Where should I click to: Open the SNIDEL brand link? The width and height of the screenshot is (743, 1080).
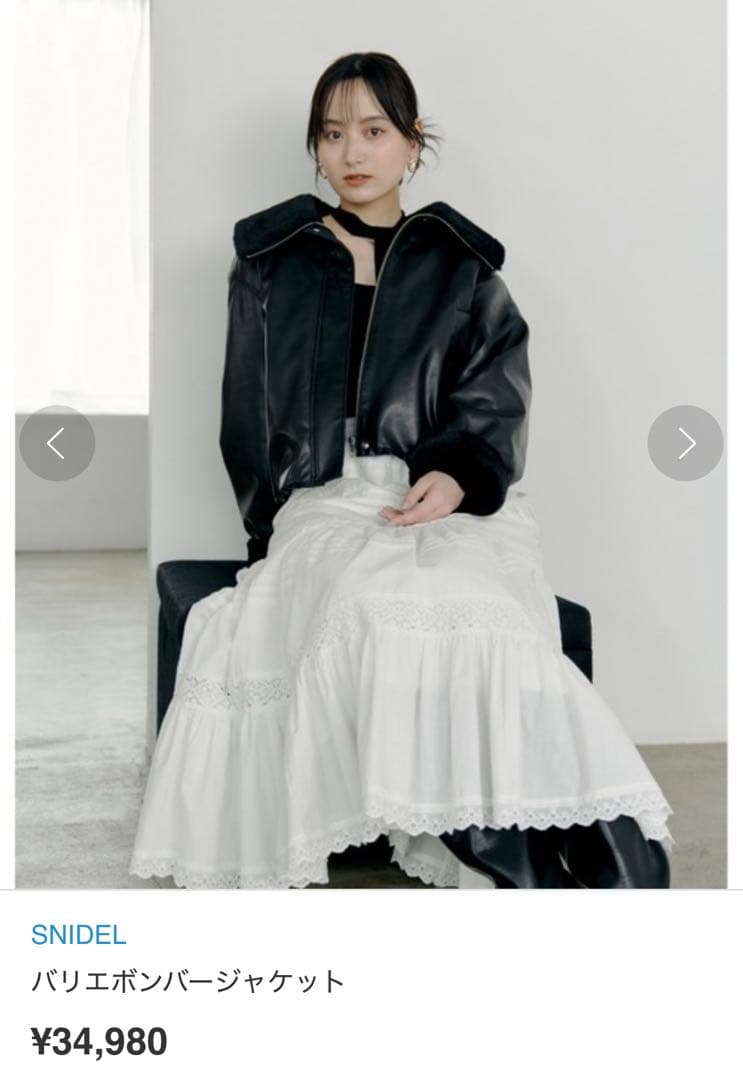(x=79, y=935)
